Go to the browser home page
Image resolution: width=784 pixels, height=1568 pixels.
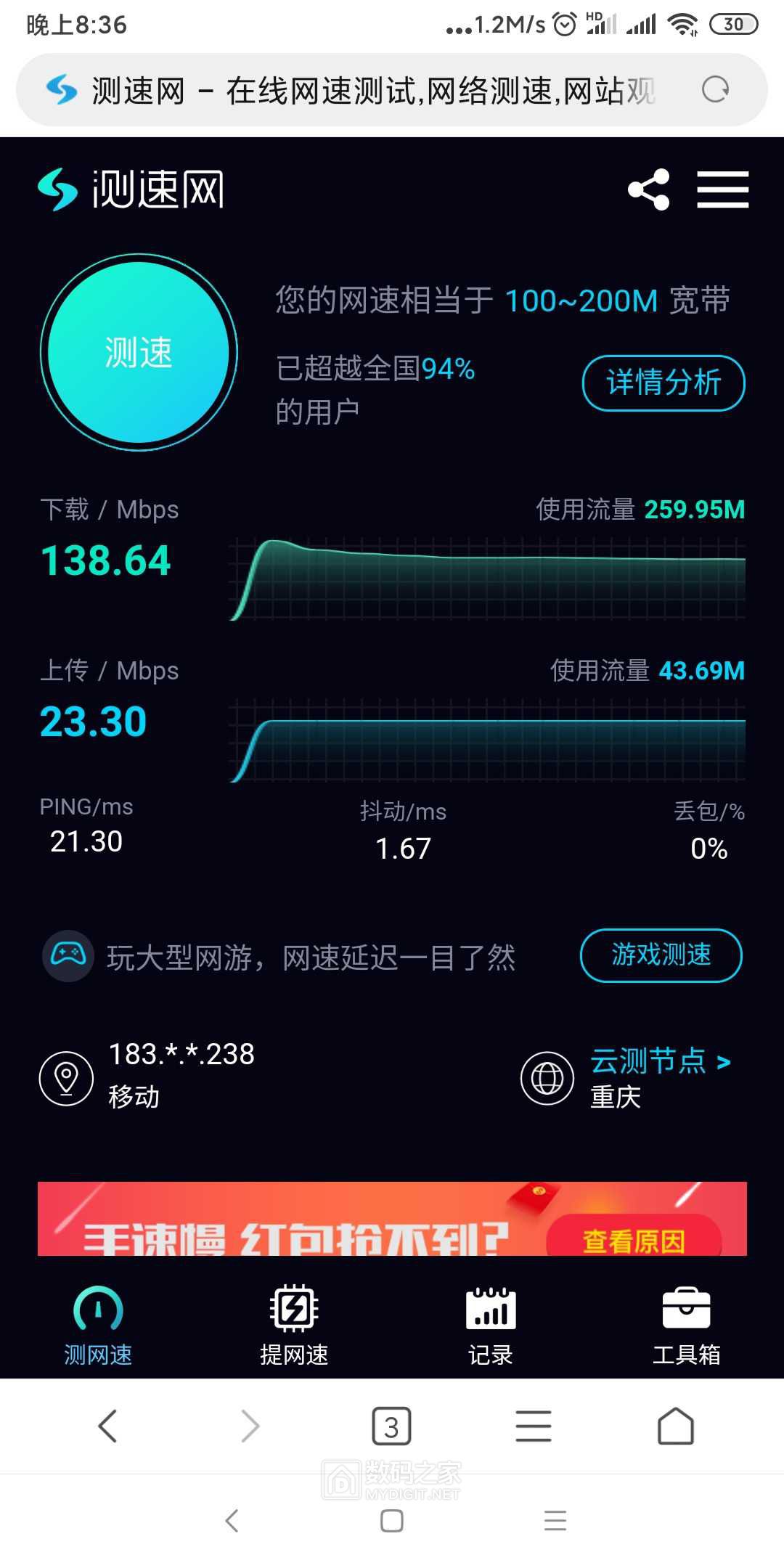point(675,1426)
